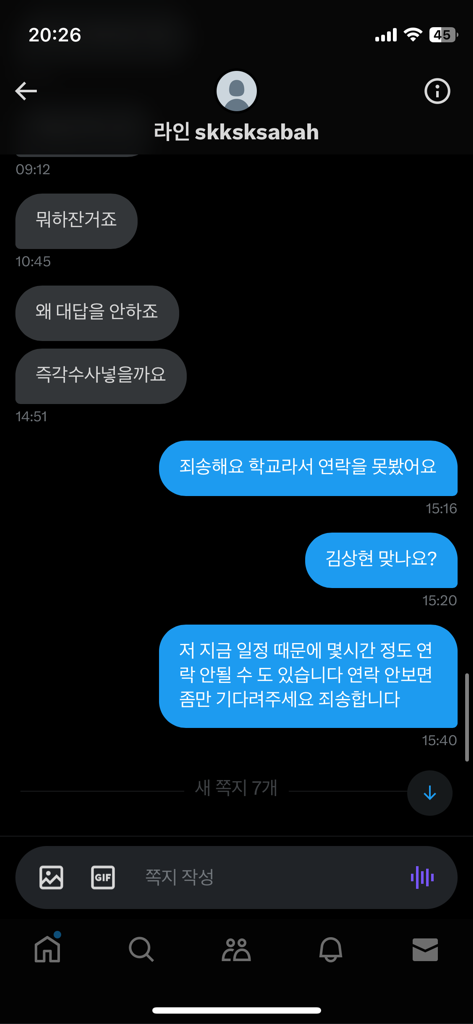Open the profile avatar of 라인 skksksabah
This screenshot has width=473, height=1024.
(236, 91)
